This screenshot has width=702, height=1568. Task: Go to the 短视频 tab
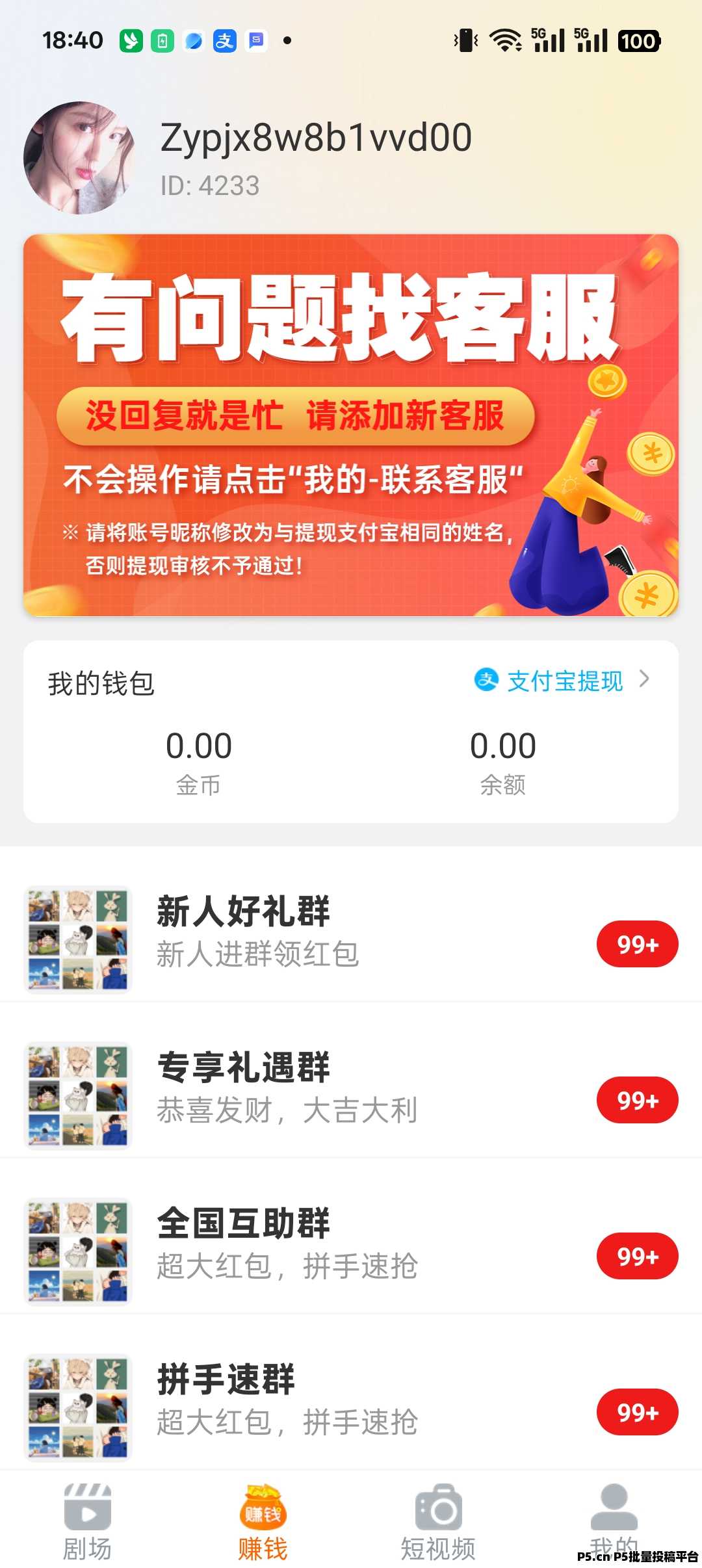tap(438, 1521)
